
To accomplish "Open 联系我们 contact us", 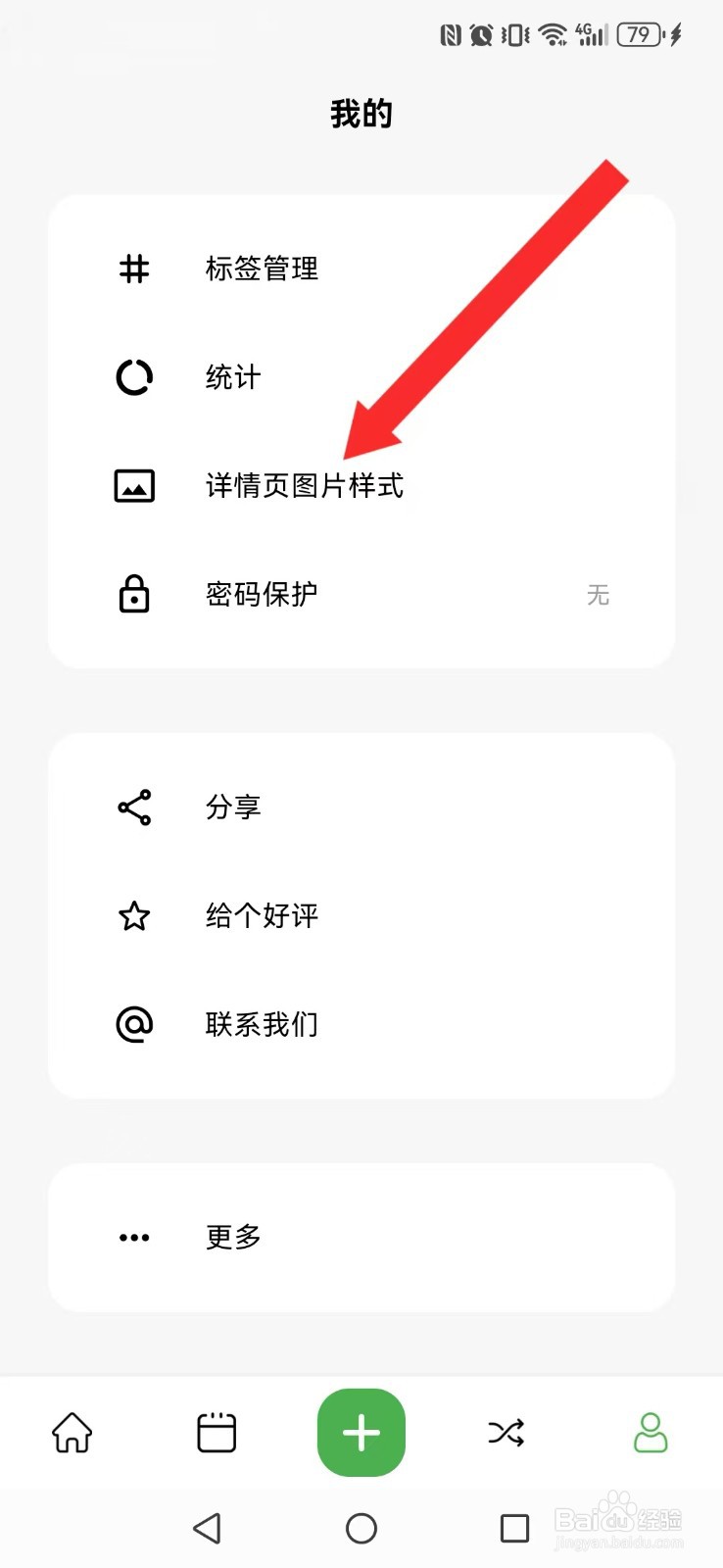I will (x=262, y=1025).
